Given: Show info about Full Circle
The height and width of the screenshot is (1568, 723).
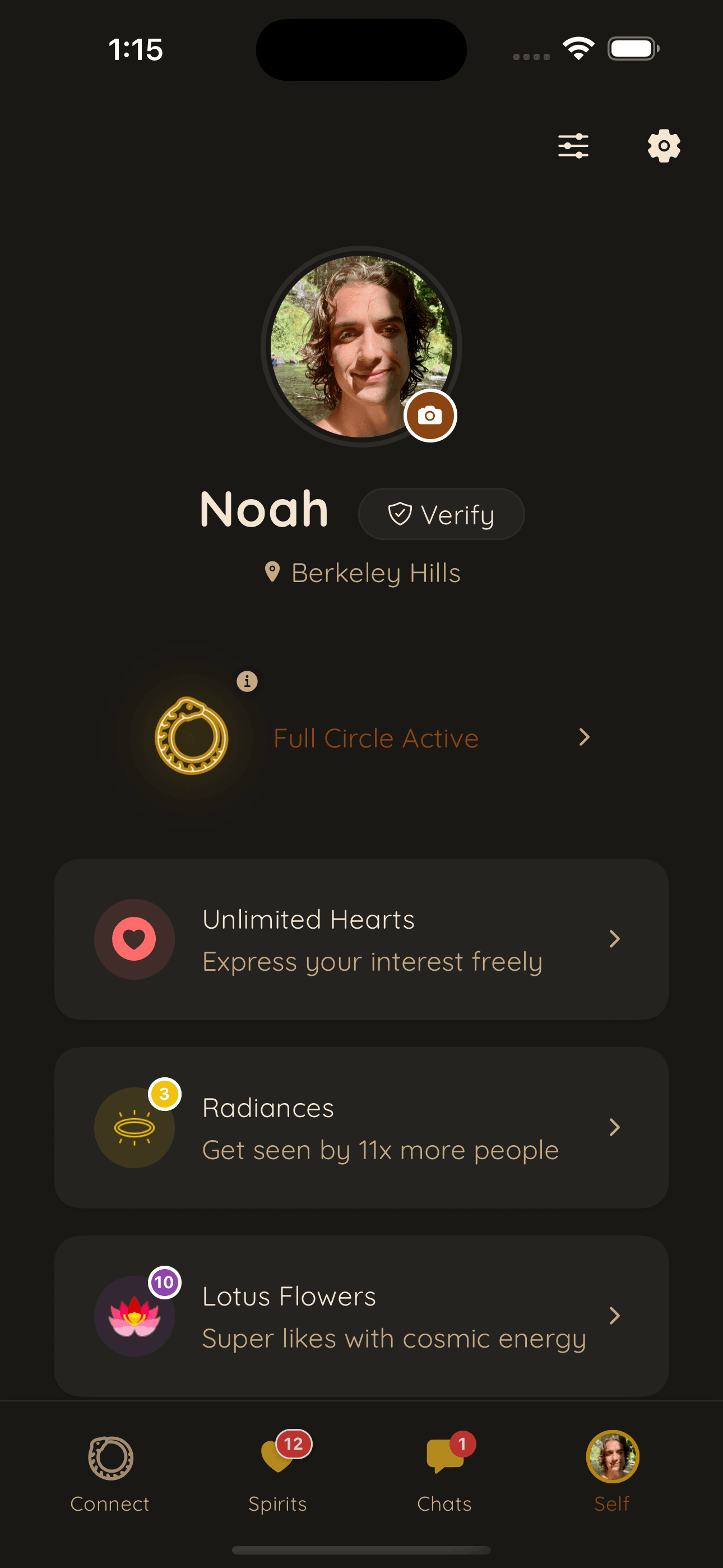Looking at the screenshot, I should [247, 681].
